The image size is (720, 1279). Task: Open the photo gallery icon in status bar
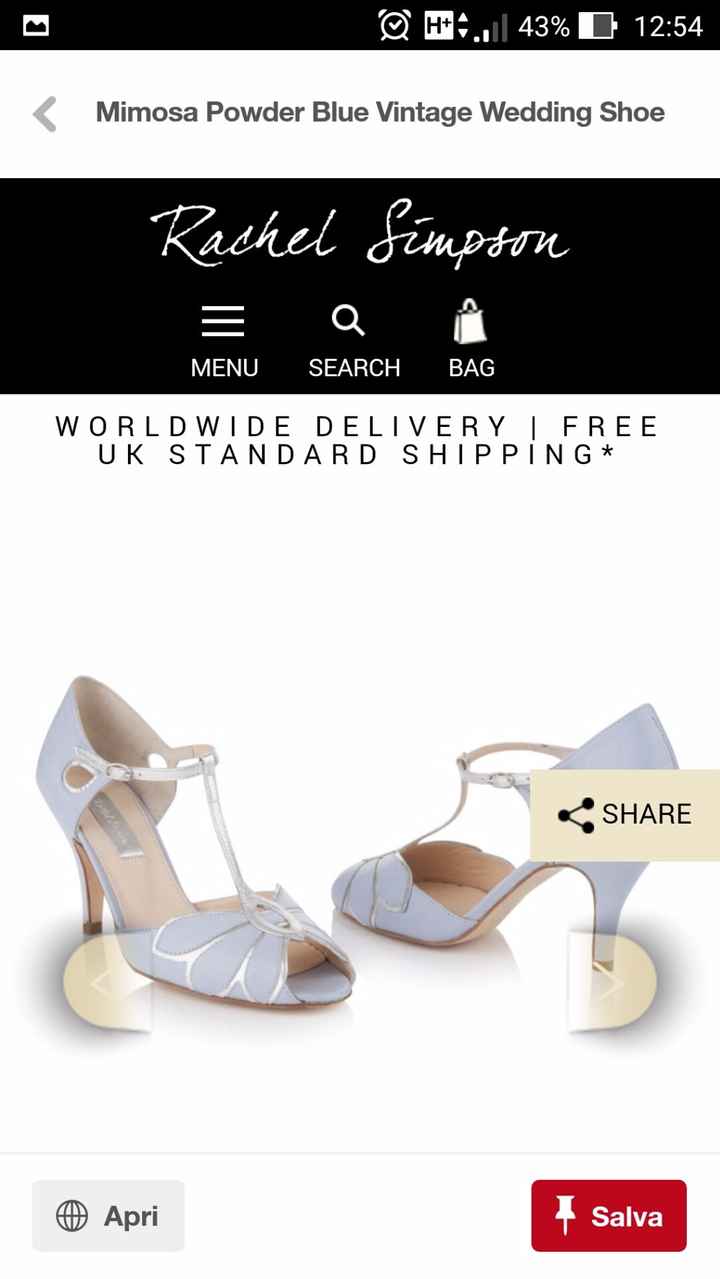35,24
